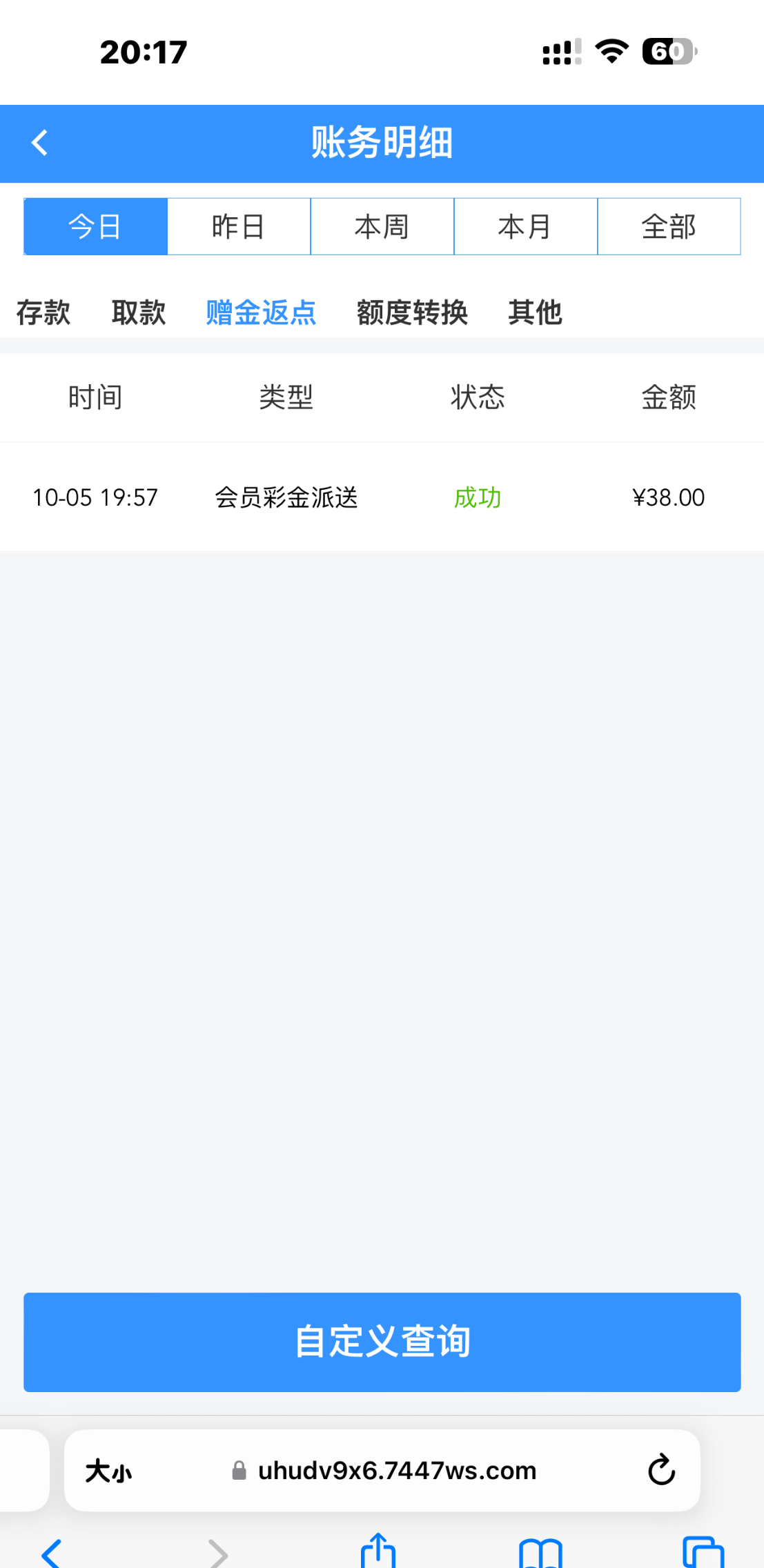Image resolution: width=764 pixels, height=1568 pixels.
Task: Open the 大小 page settings in Safari
Action: [x=108, y=1471]
